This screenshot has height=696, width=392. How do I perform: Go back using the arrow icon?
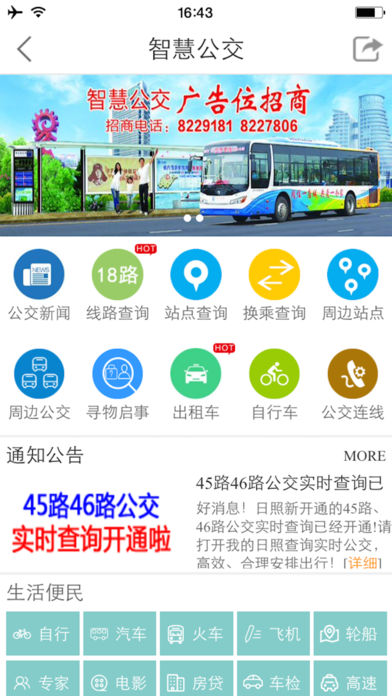[x=24, y=49]
